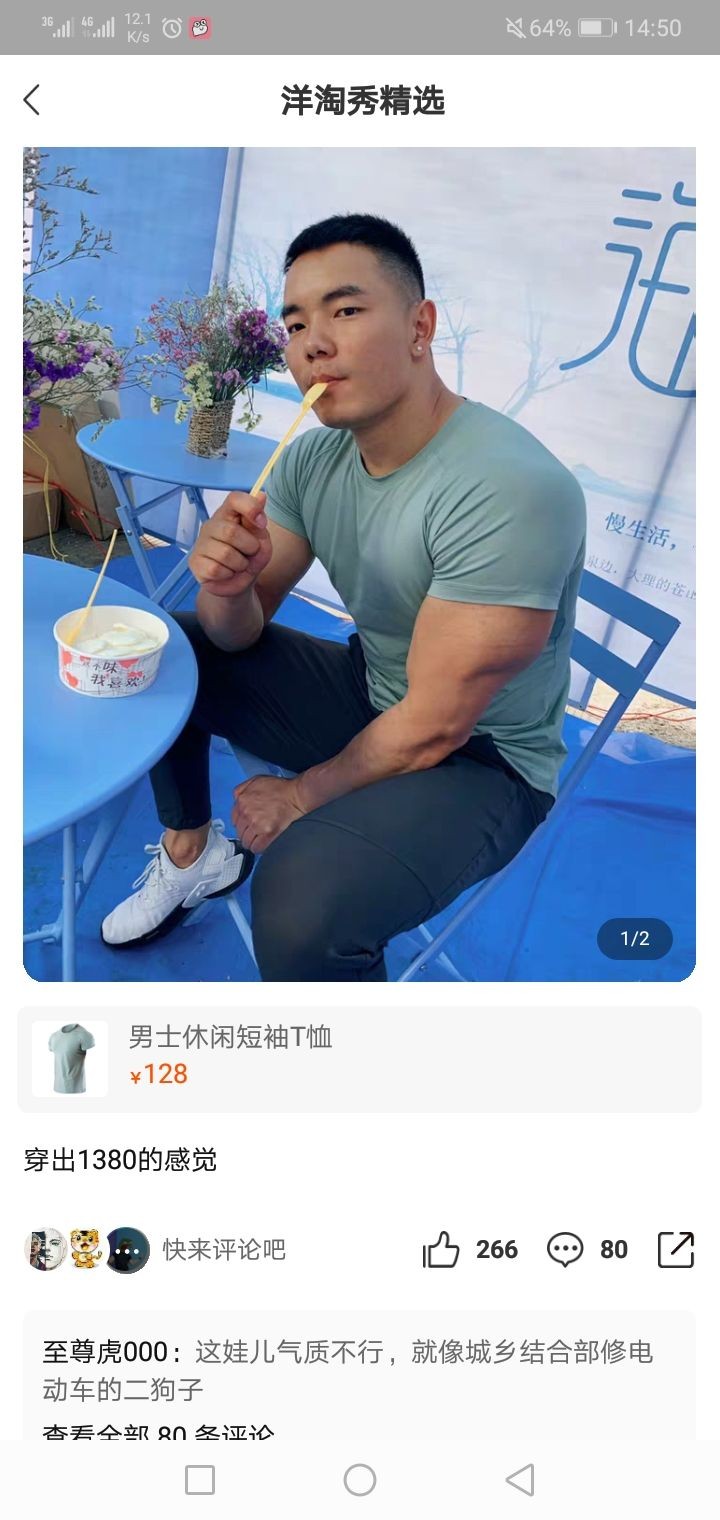Tap the system home button
Image resolution: width=720 pixels, height=1520 pixels.
coord(360,1480)
